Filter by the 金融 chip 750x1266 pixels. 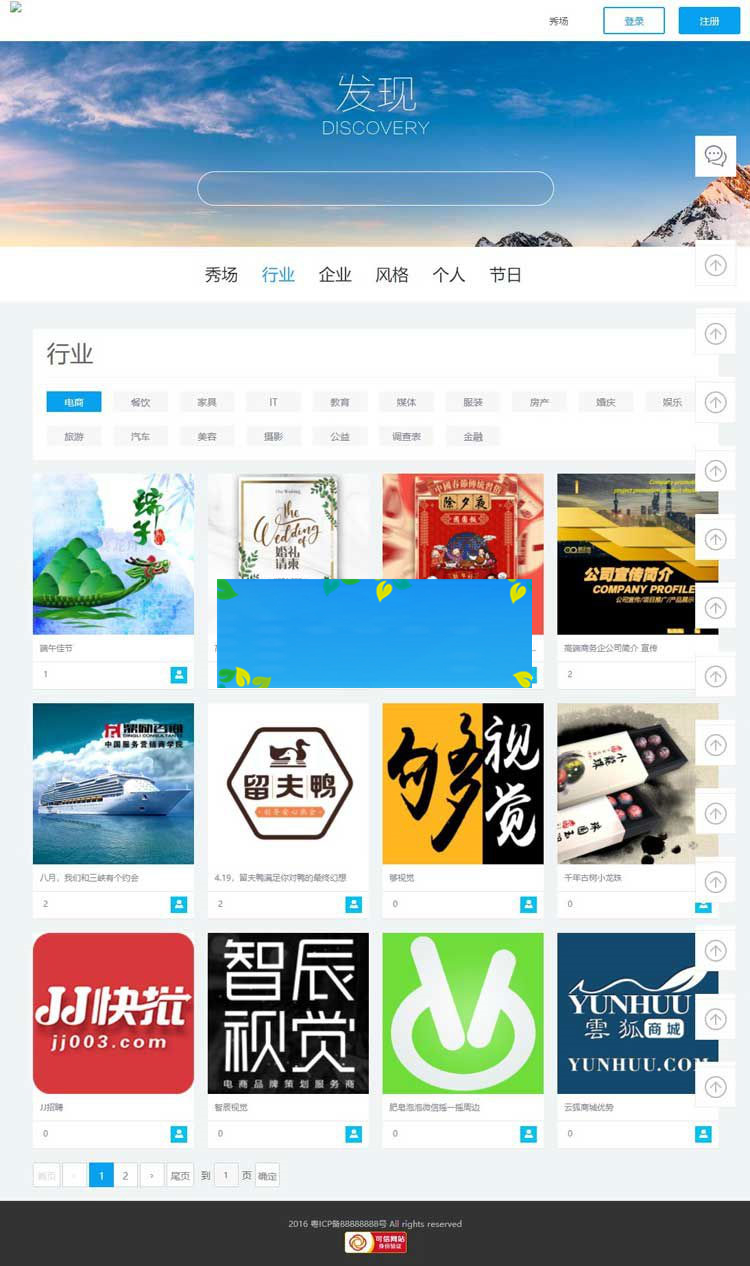click(473, 437)
